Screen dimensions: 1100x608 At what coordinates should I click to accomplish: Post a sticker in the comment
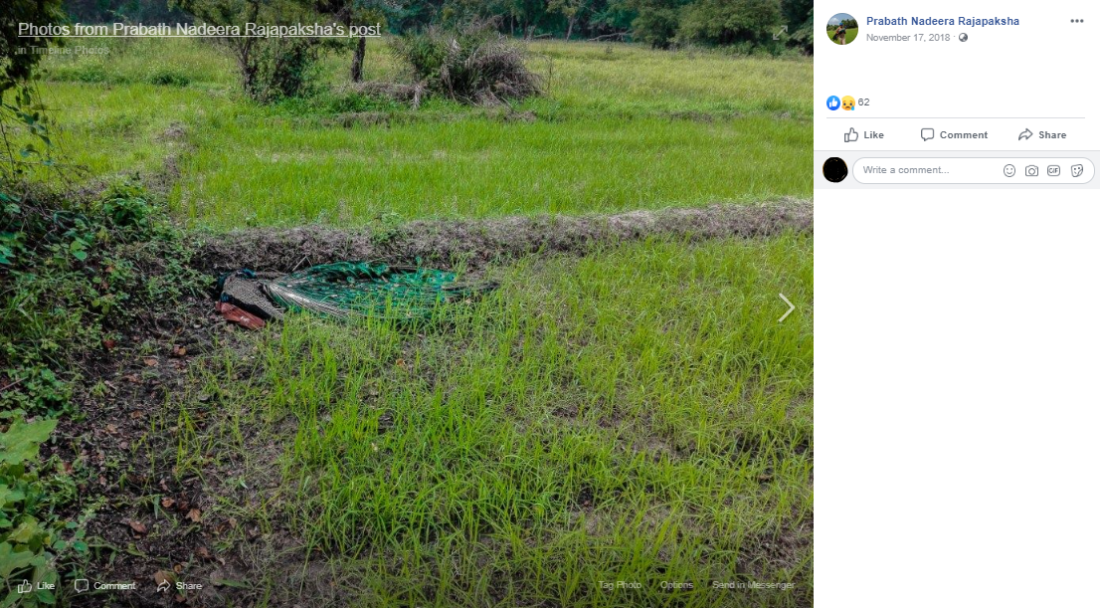tap(1077, 171)
